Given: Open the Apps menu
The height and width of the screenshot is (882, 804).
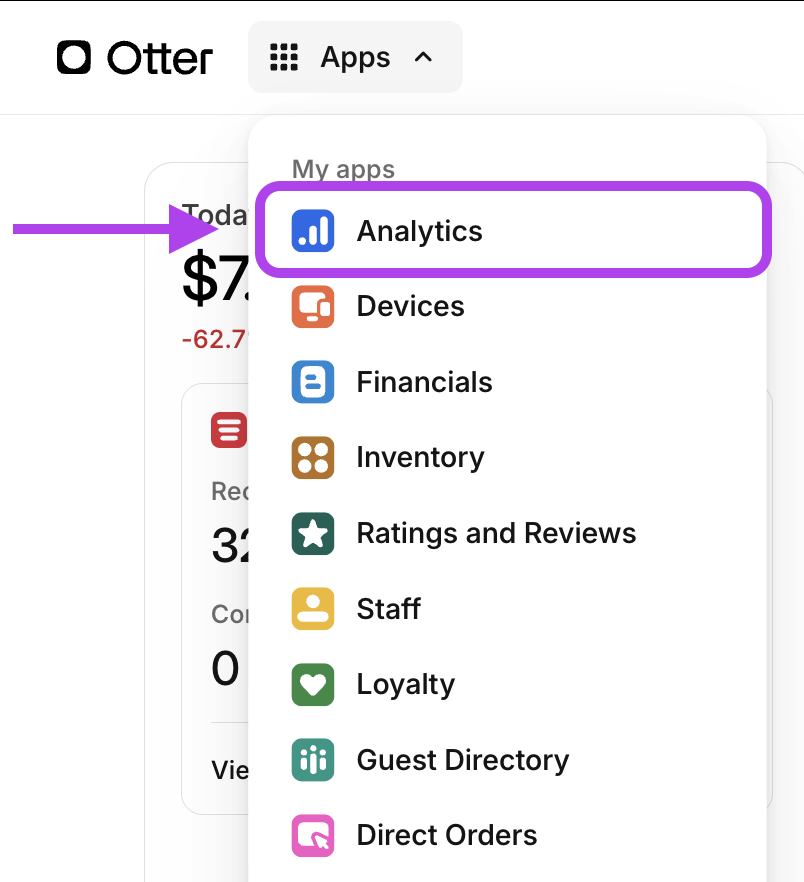Looking at the screenshot, I should click(354, 57).
